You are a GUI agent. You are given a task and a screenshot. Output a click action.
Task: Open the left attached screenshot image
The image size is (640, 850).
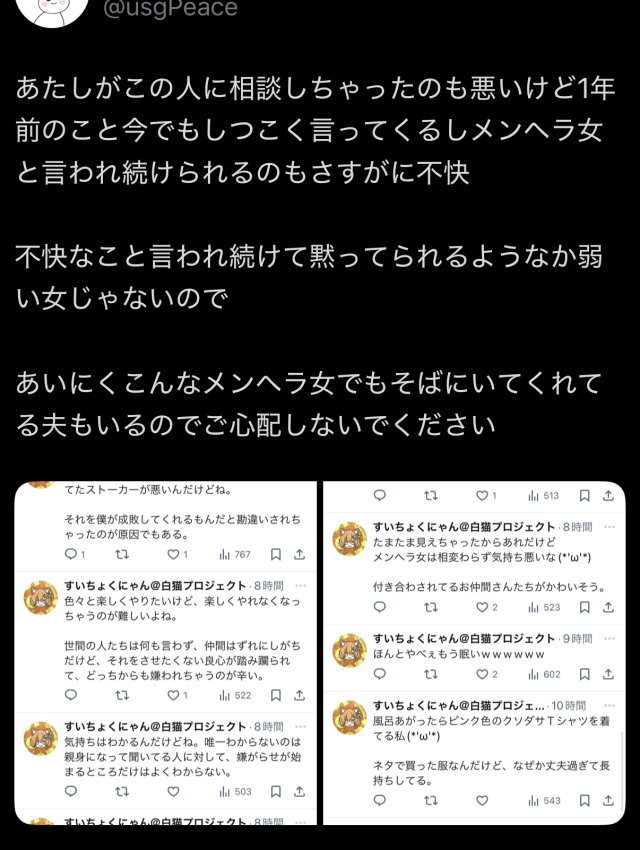(165, 652)
